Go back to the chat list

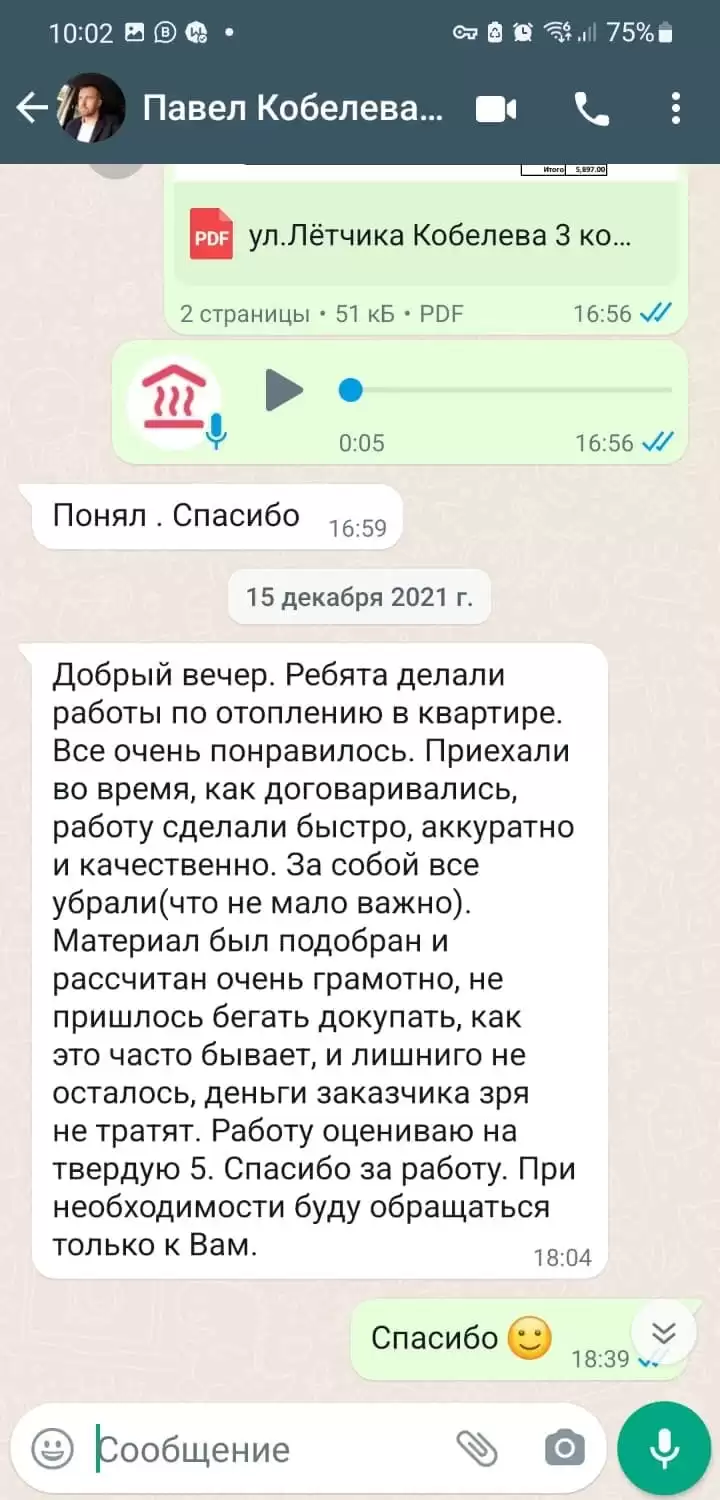point(31,108)
